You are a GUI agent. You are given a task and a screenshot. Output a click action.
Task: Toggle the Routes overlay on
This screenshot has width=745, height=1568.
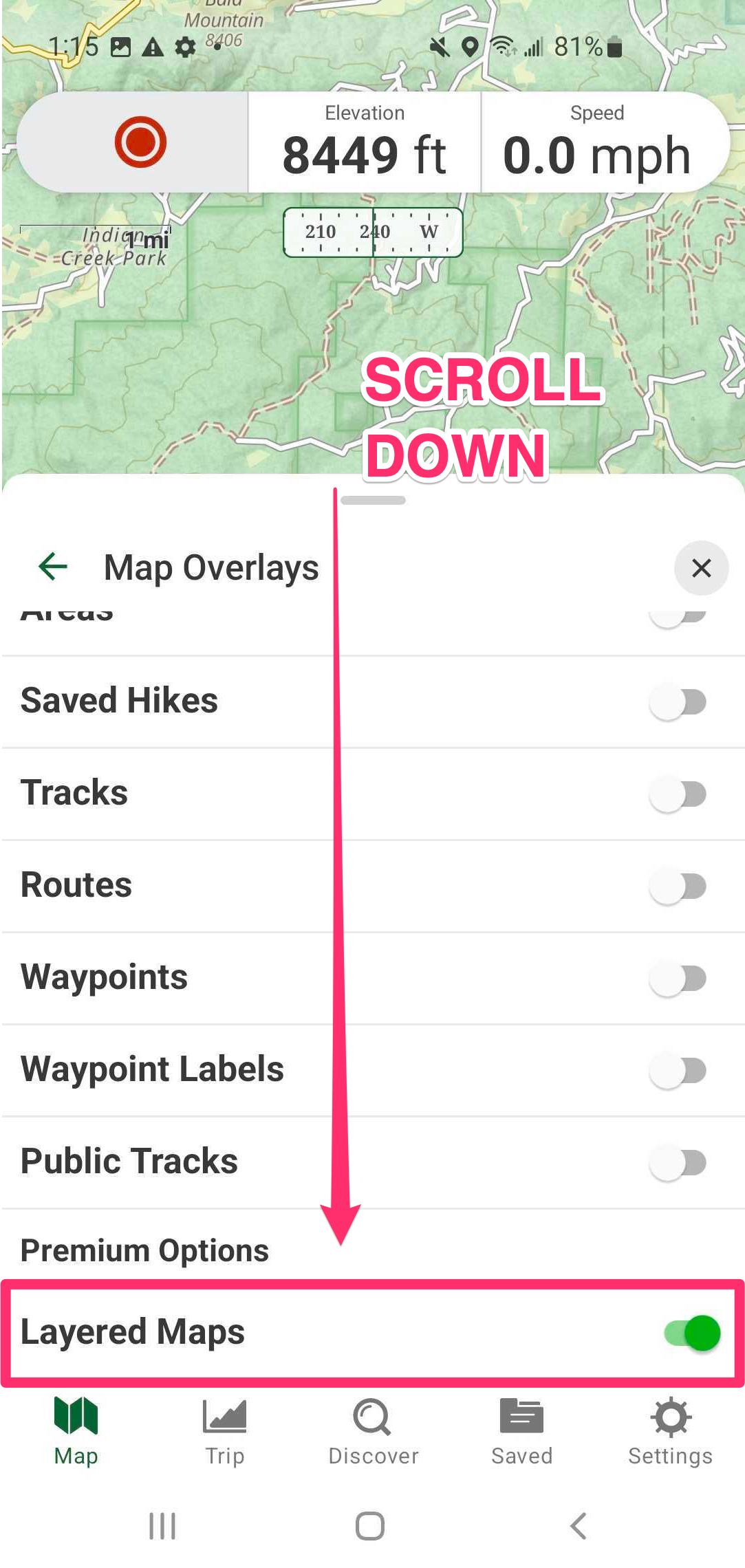click(x=678, y=886)
